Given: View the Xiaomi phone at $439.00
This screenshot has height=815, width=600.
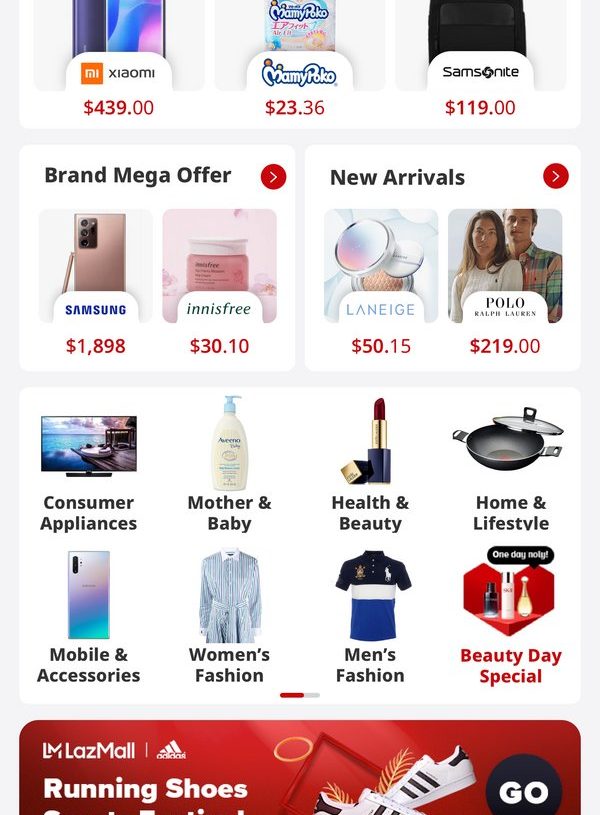Looking at the screenshot, I should click(119, 60).
